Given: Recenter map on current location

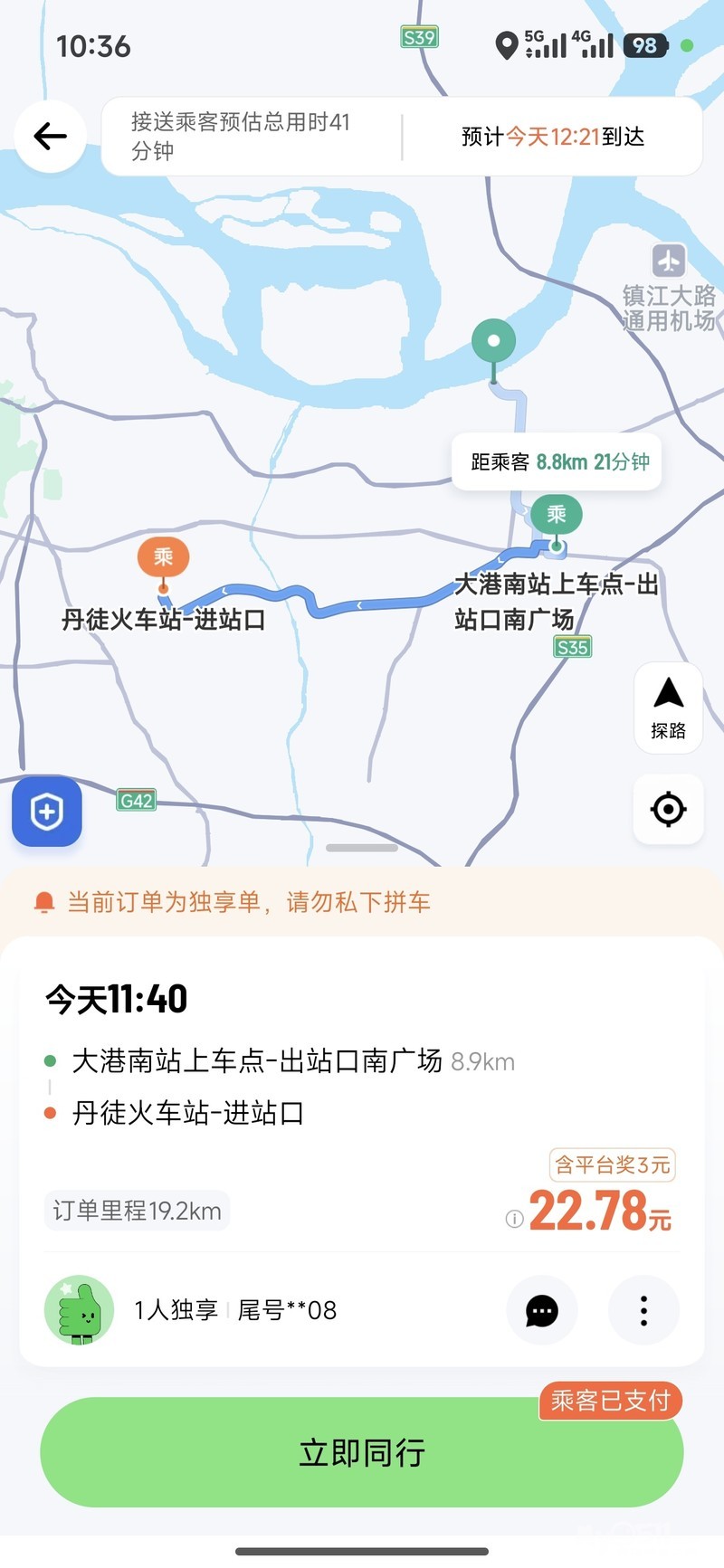Looking at the screenshot, I should pos(668,809).
